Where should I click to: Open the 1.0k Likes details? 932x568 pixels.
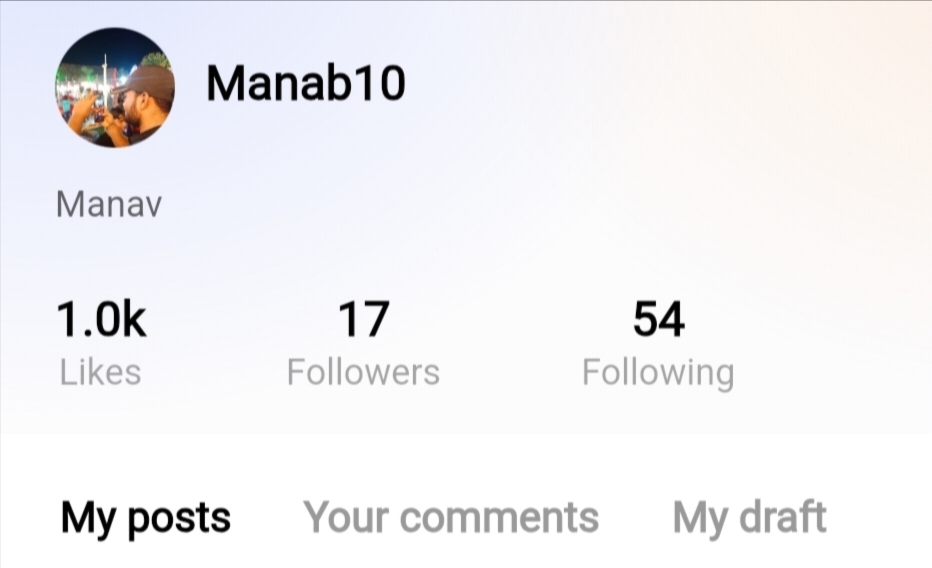100,345
